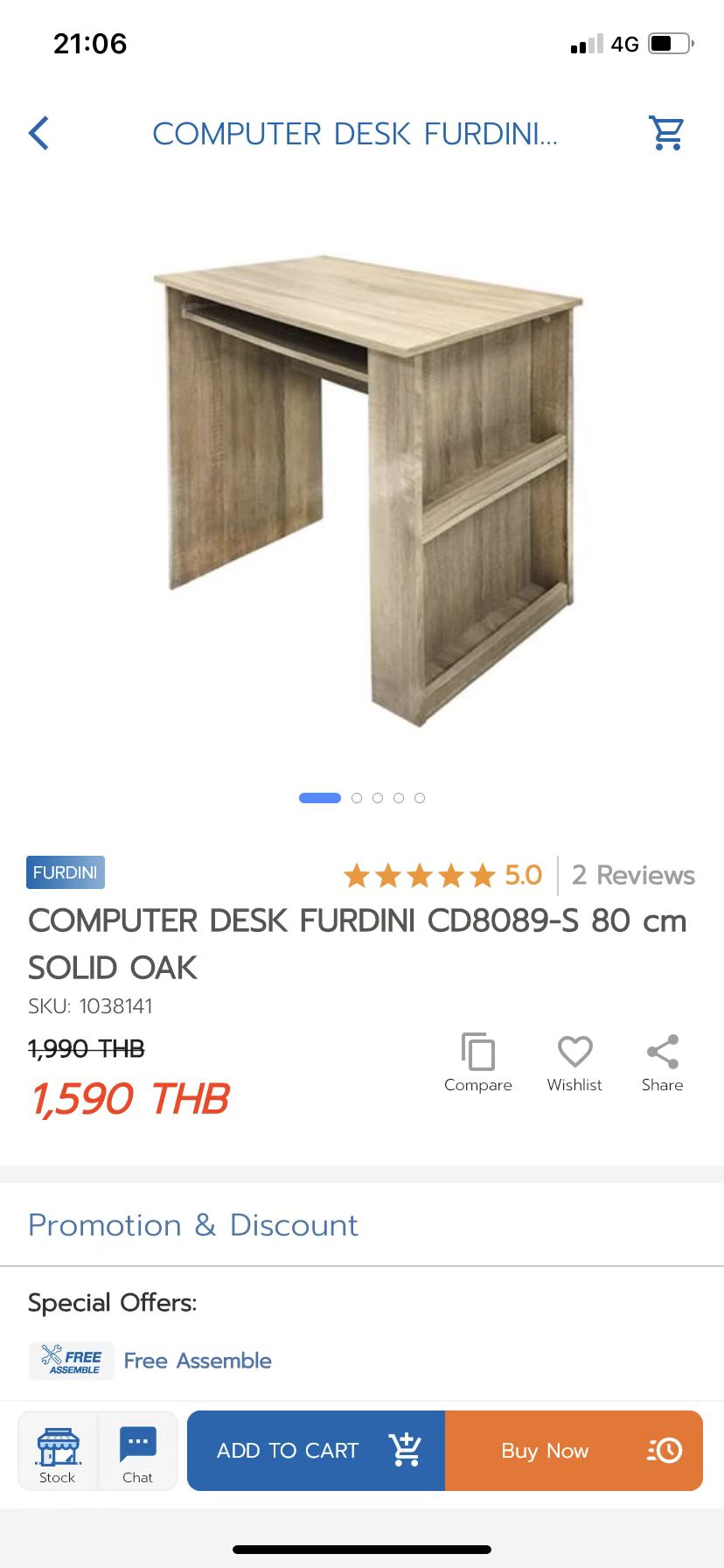The height and width of the screenshot is (1568, 724).
Task: Compare this computer desk
Action: coord(477,1062)
